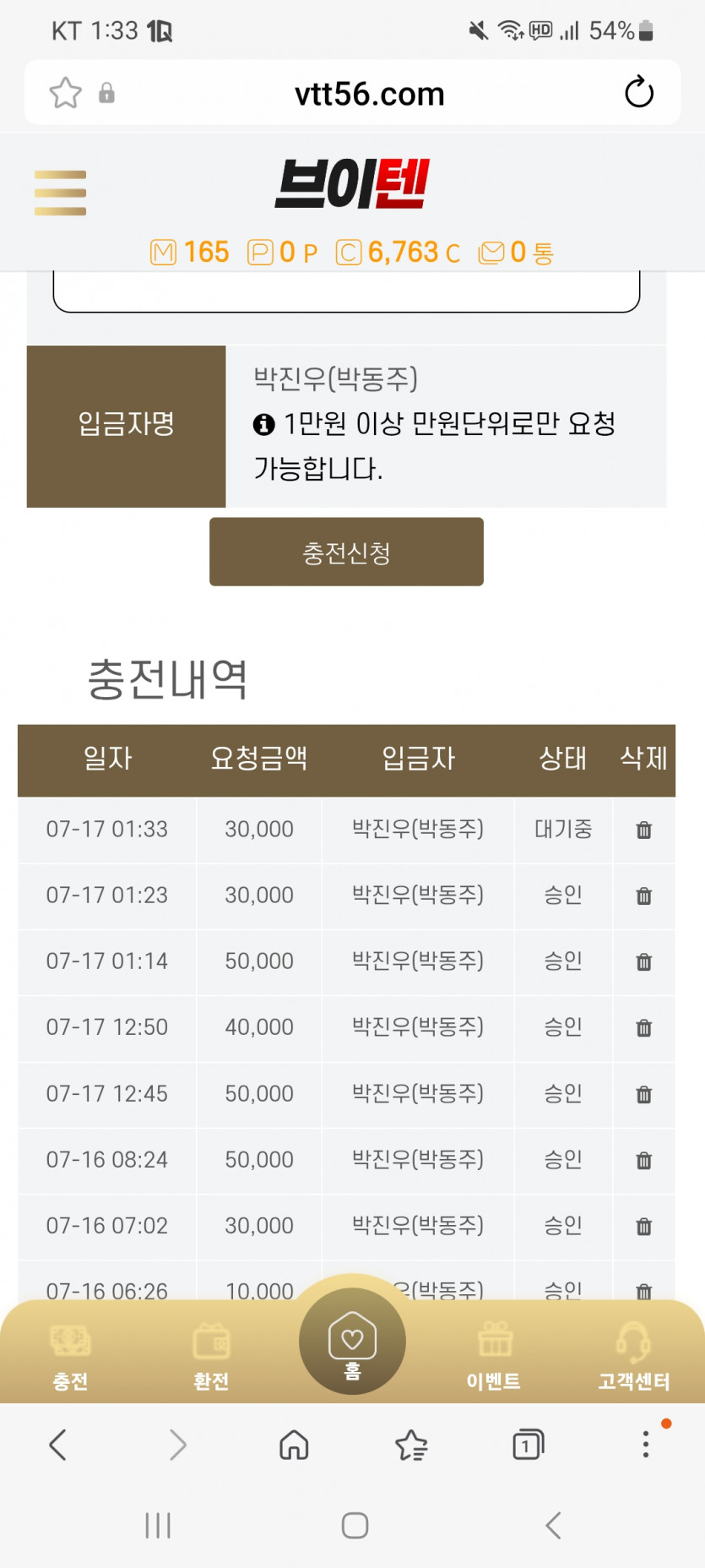705x1568 pixels.
Task: Switch to the 충전 tab
Action: (70, 1357)
